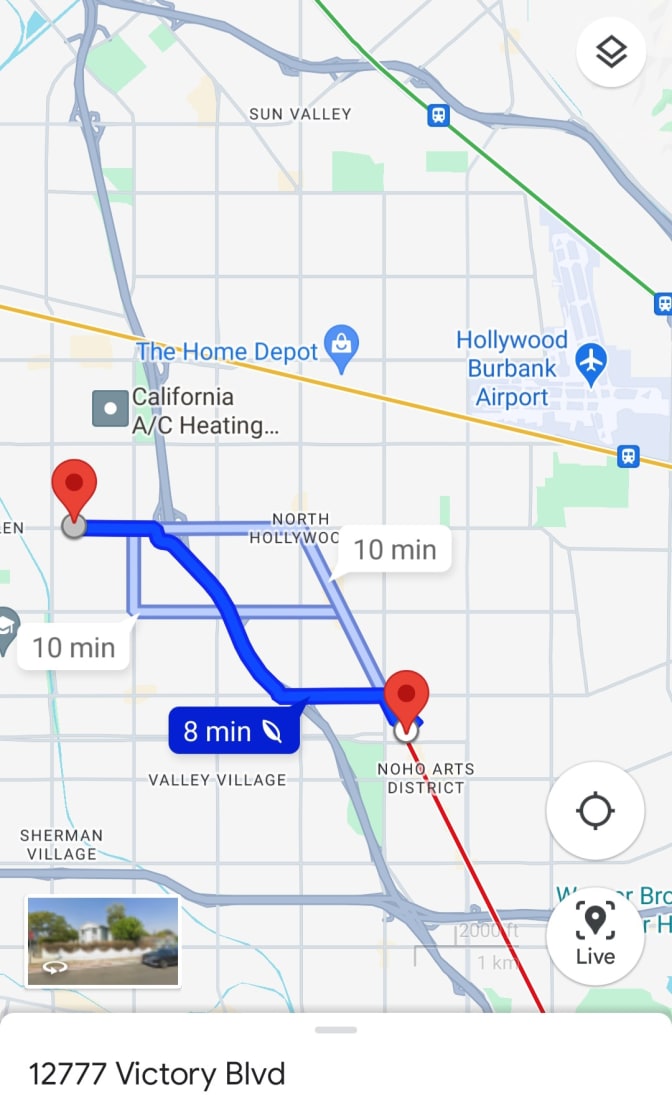Open Hollywood Burbank Airport place marker
This screenshot has height=1095, width=672.
point(592,365)
